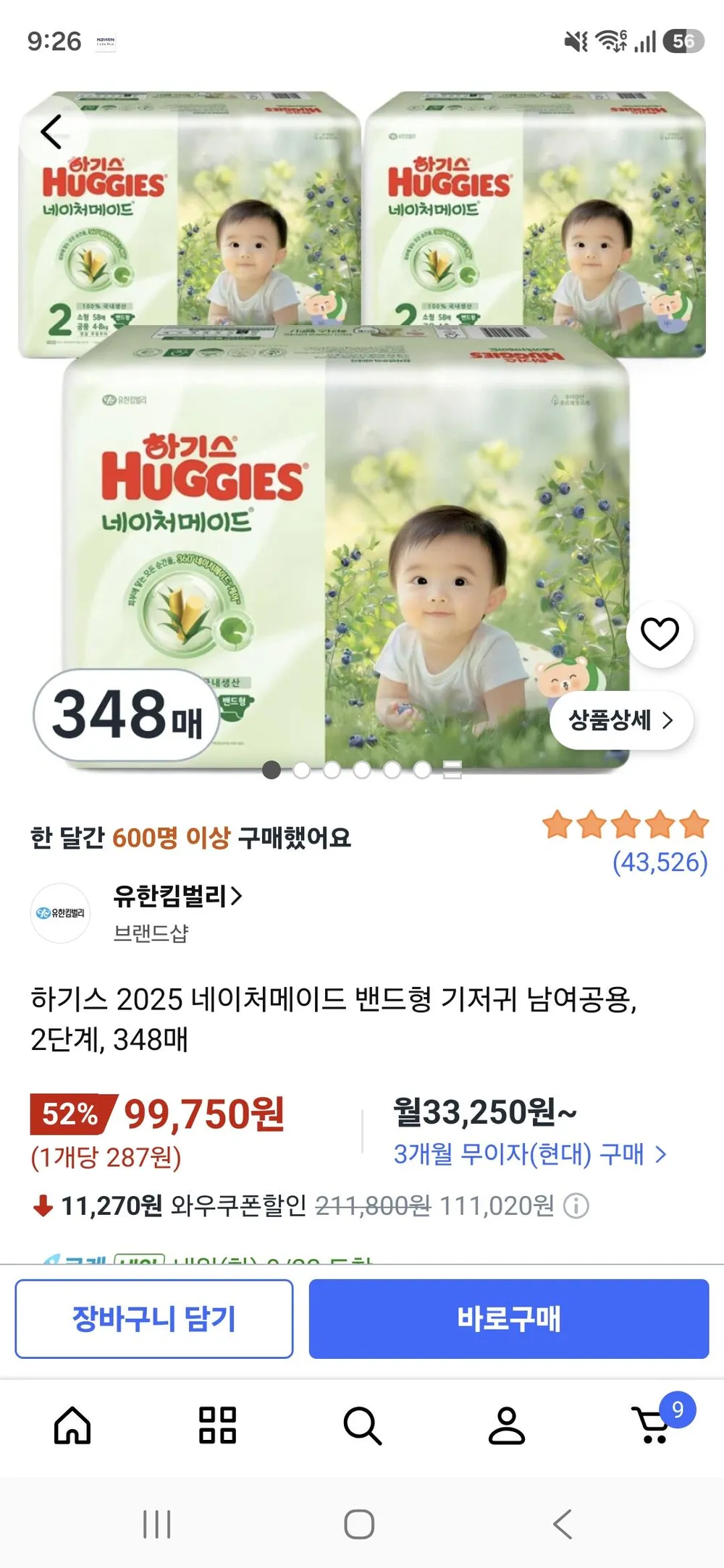The image size is (724, 1568).
Task: Tap 장바구니 담기 button
Action: [x=154, y=1318]
